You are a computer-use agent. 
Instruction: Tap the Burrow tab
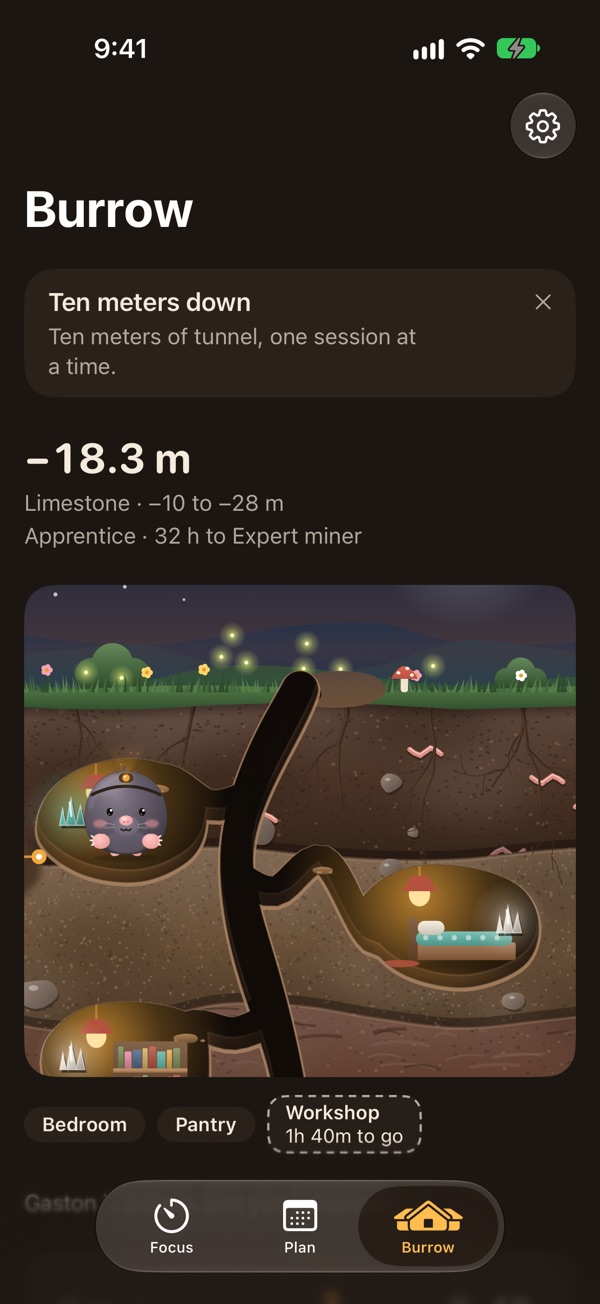coord(428,1227)
